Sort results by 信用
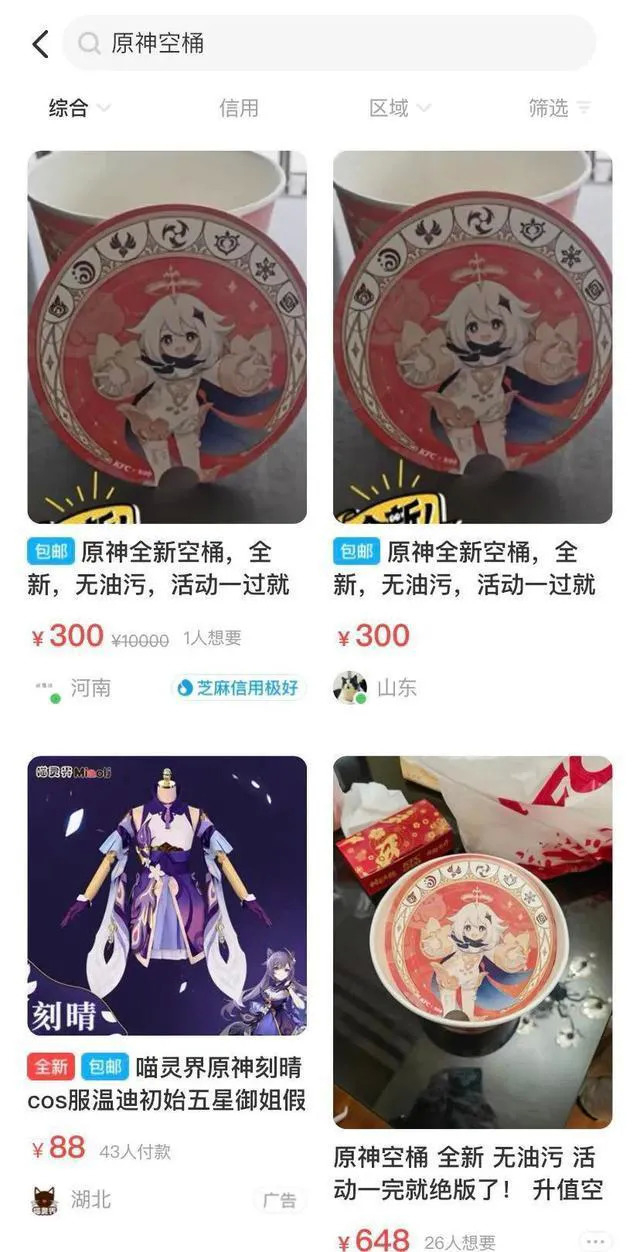Screen dimensions: 640x1252 point(239,108)
